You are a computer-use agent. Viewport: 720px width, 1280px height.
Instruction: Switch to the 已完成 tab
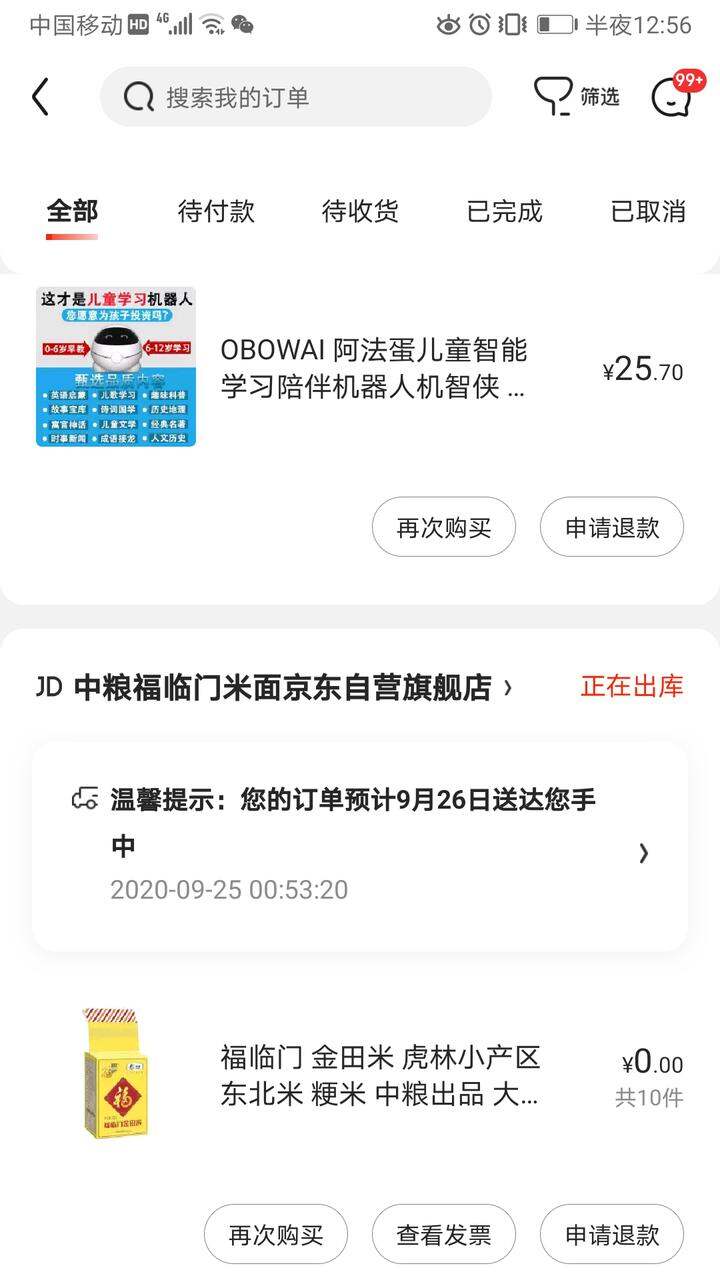[504, 211]
